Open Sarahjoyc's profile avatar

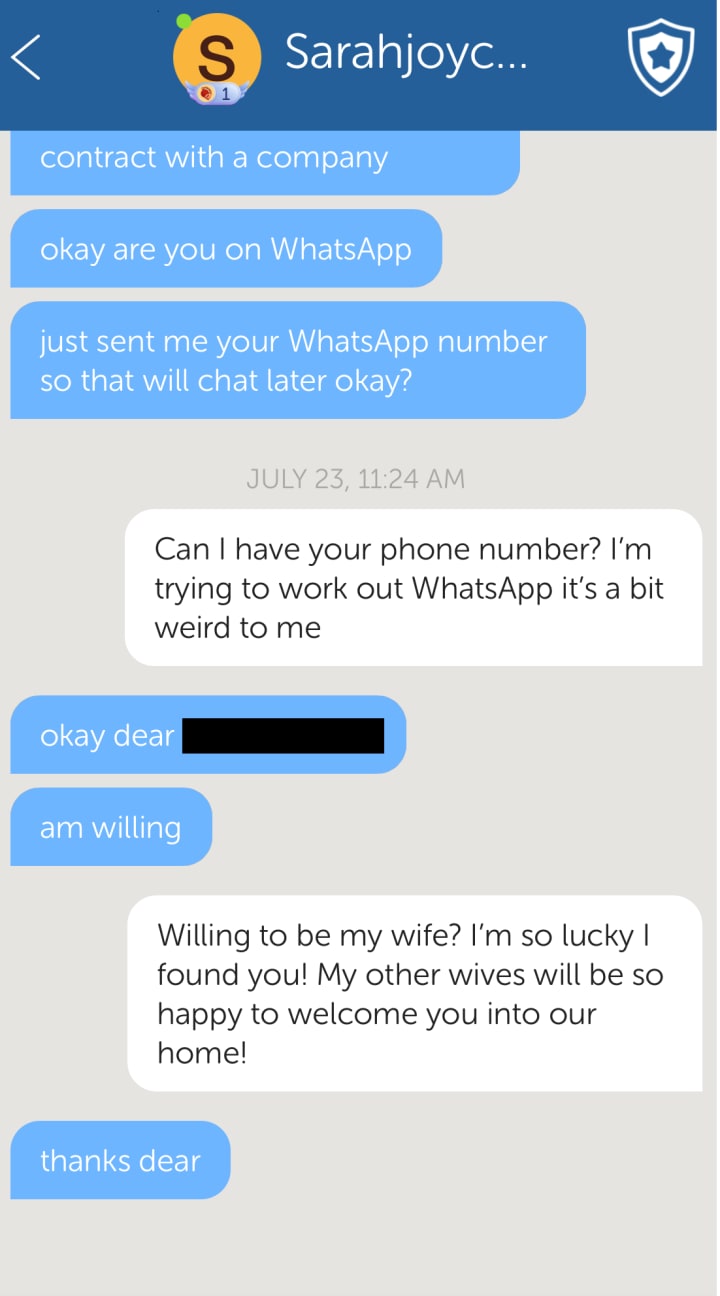click(217, 58)
